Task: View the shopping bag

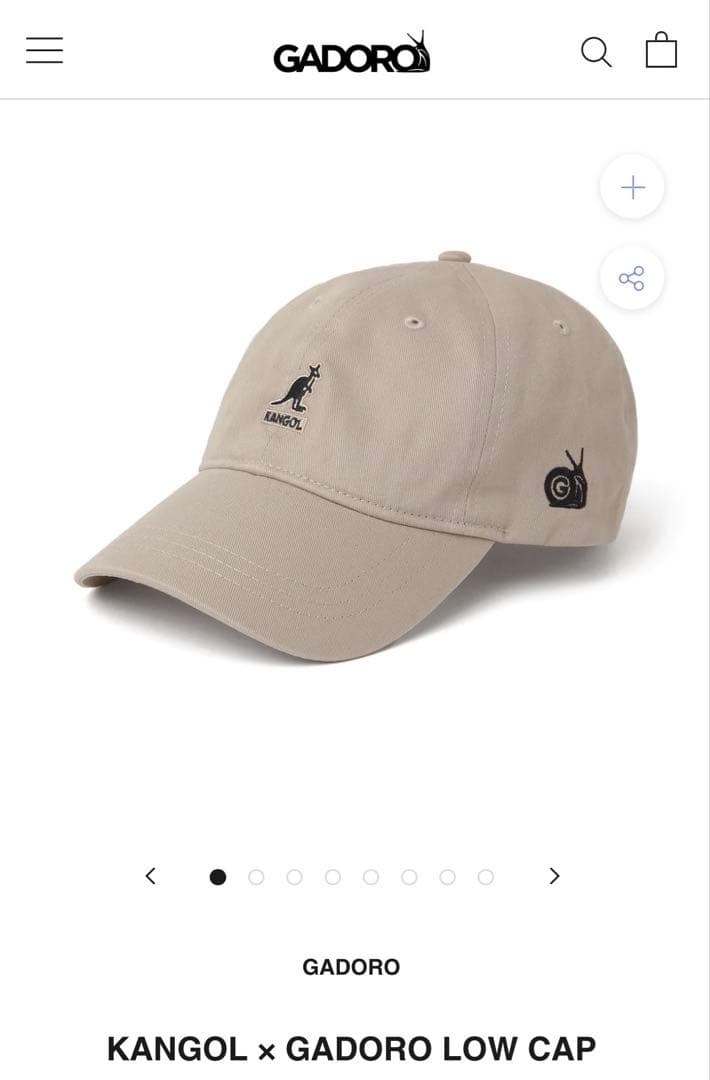Action: coord(661,50)
